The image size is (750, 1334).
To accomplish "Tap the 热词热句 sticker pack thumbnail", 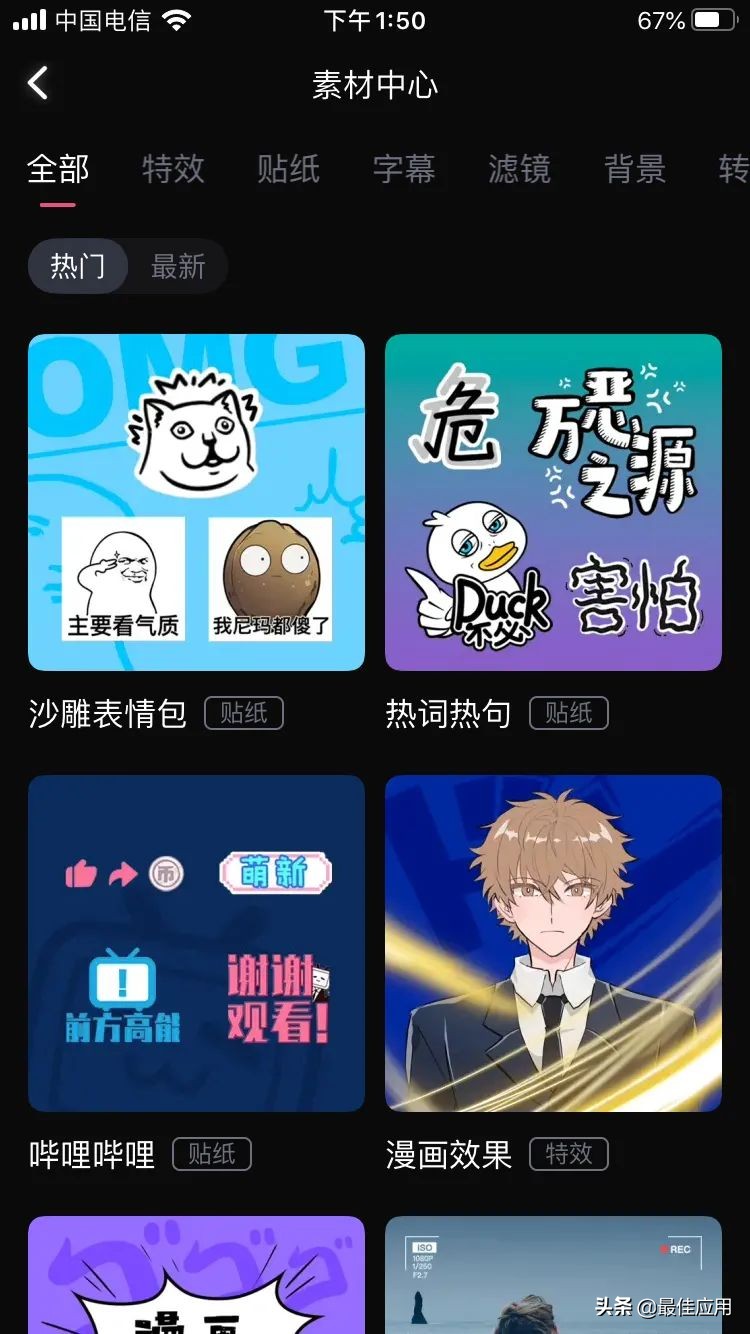I will tap(553, 500).
